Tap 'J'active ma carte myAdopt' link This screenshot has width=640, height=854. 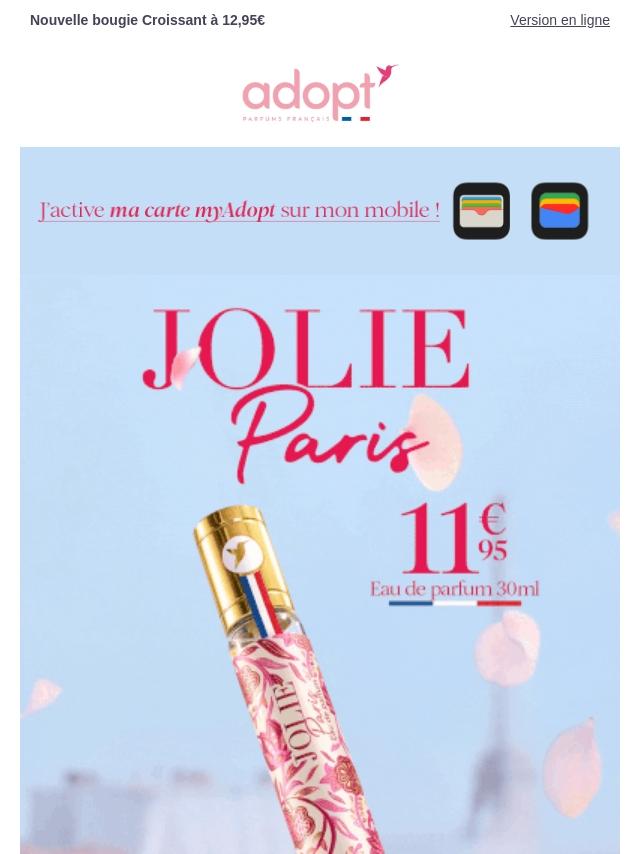tap(239, 211)
